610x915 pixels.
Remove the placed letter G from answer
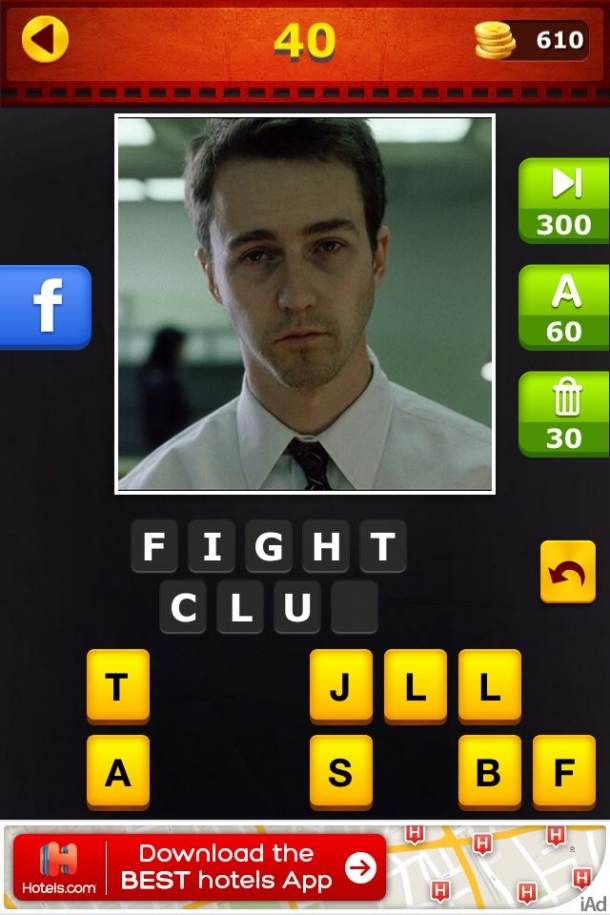pyautogui.click(x=269, y=546)
